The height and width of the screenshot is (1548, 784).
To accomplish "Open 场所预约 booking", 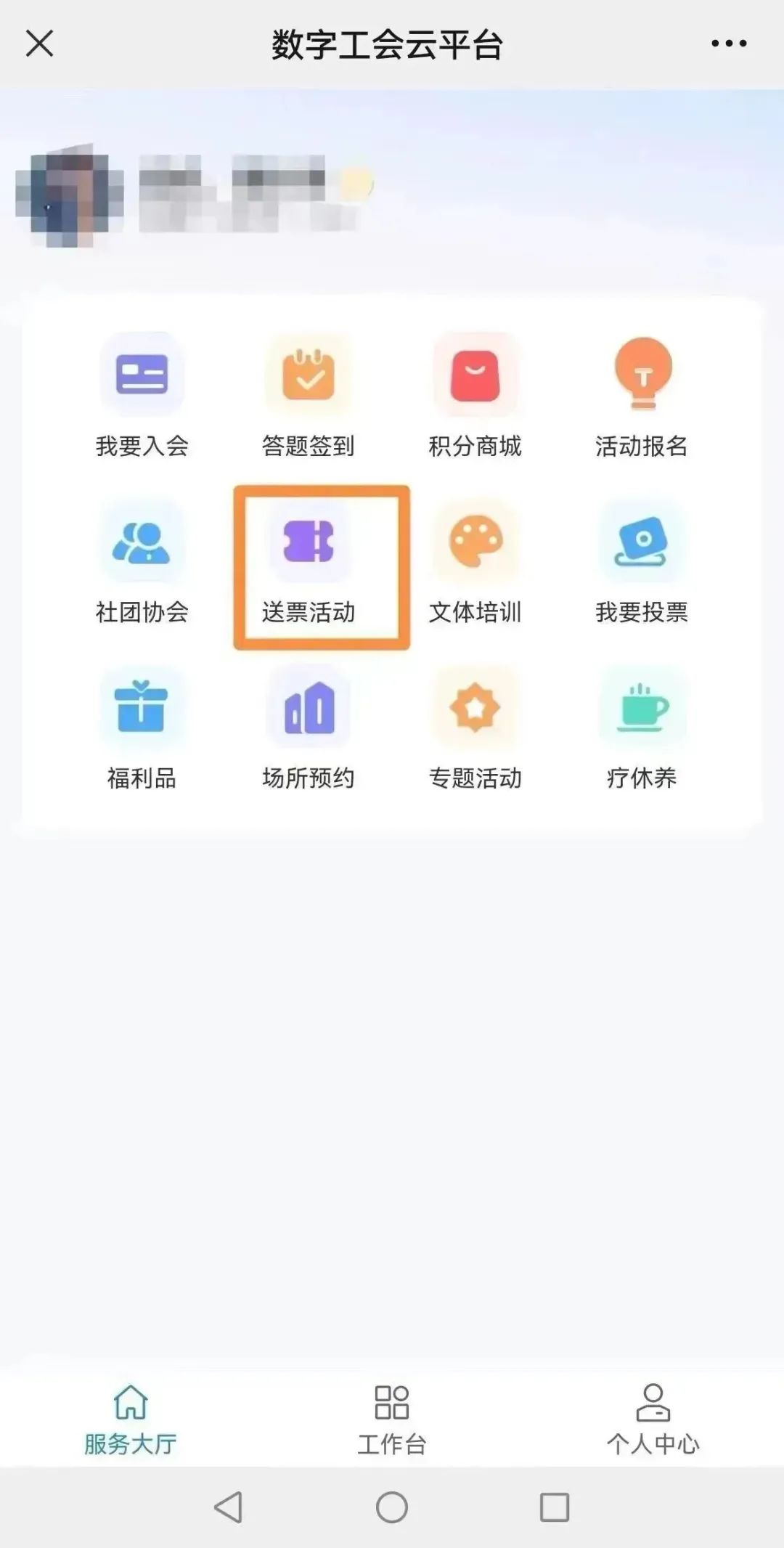I will (309, 728).
